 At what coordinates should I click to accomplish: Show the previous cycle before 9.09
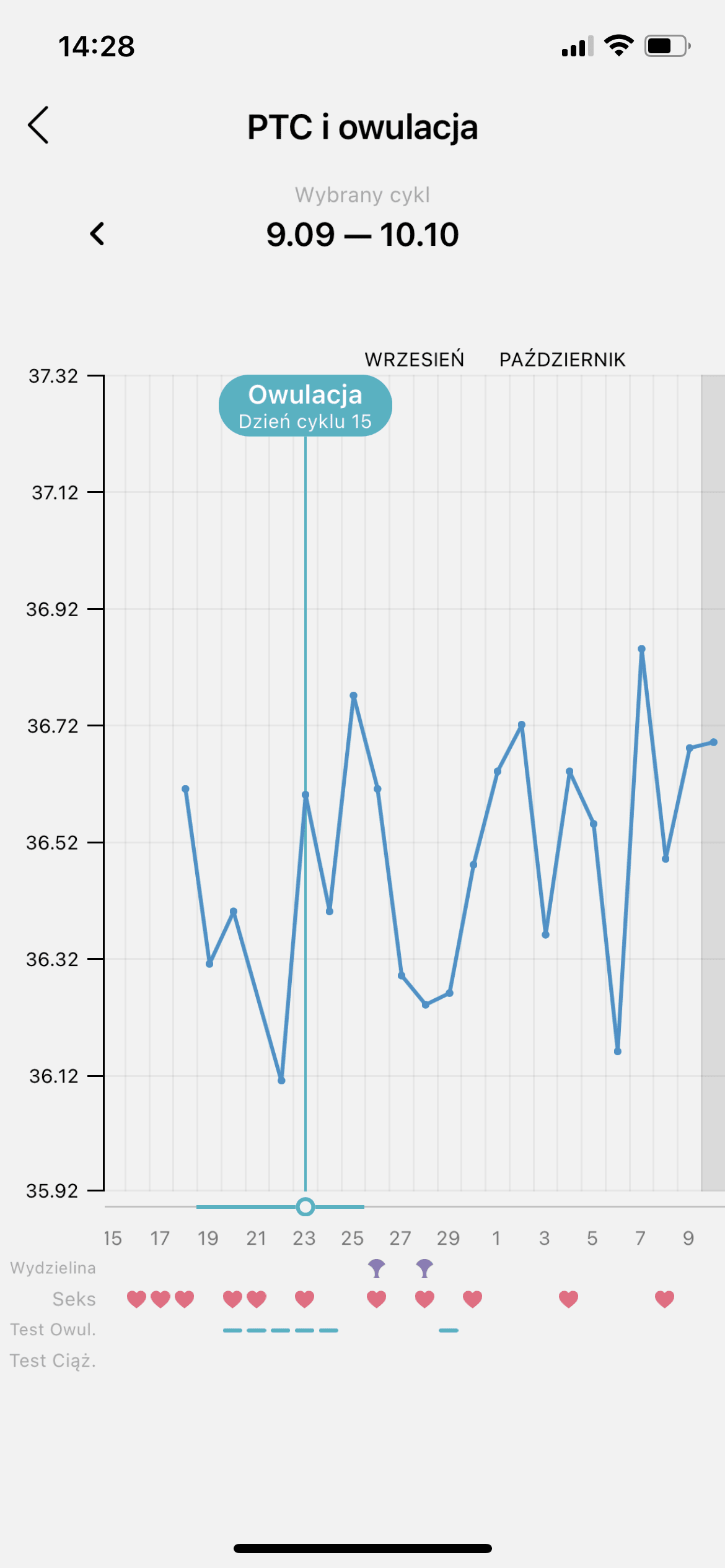97,234
